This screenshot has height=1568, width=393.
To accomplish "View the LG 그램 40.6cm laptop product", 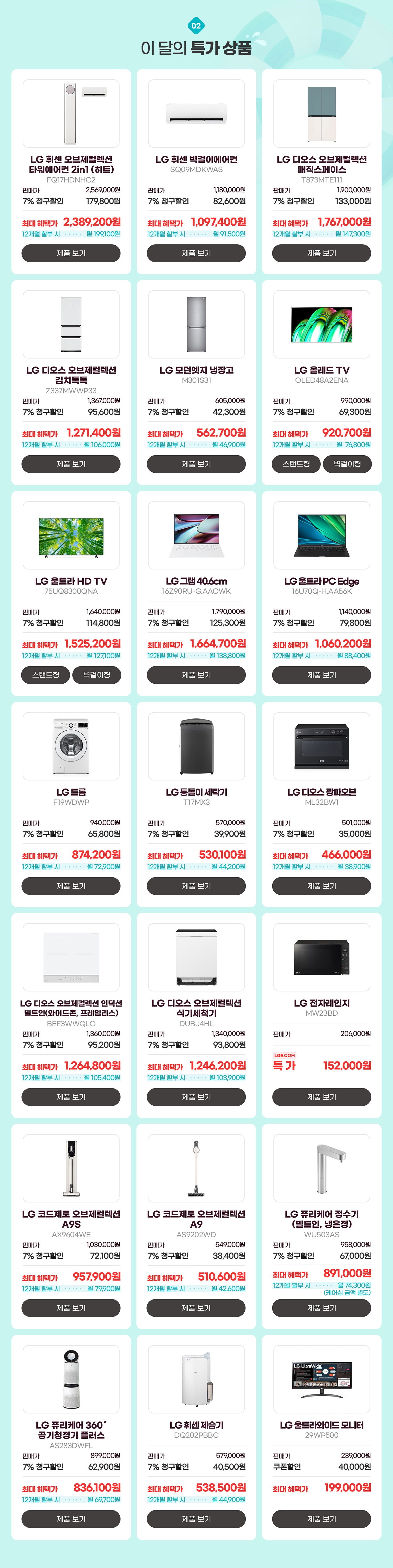I will tap(196, 675).
